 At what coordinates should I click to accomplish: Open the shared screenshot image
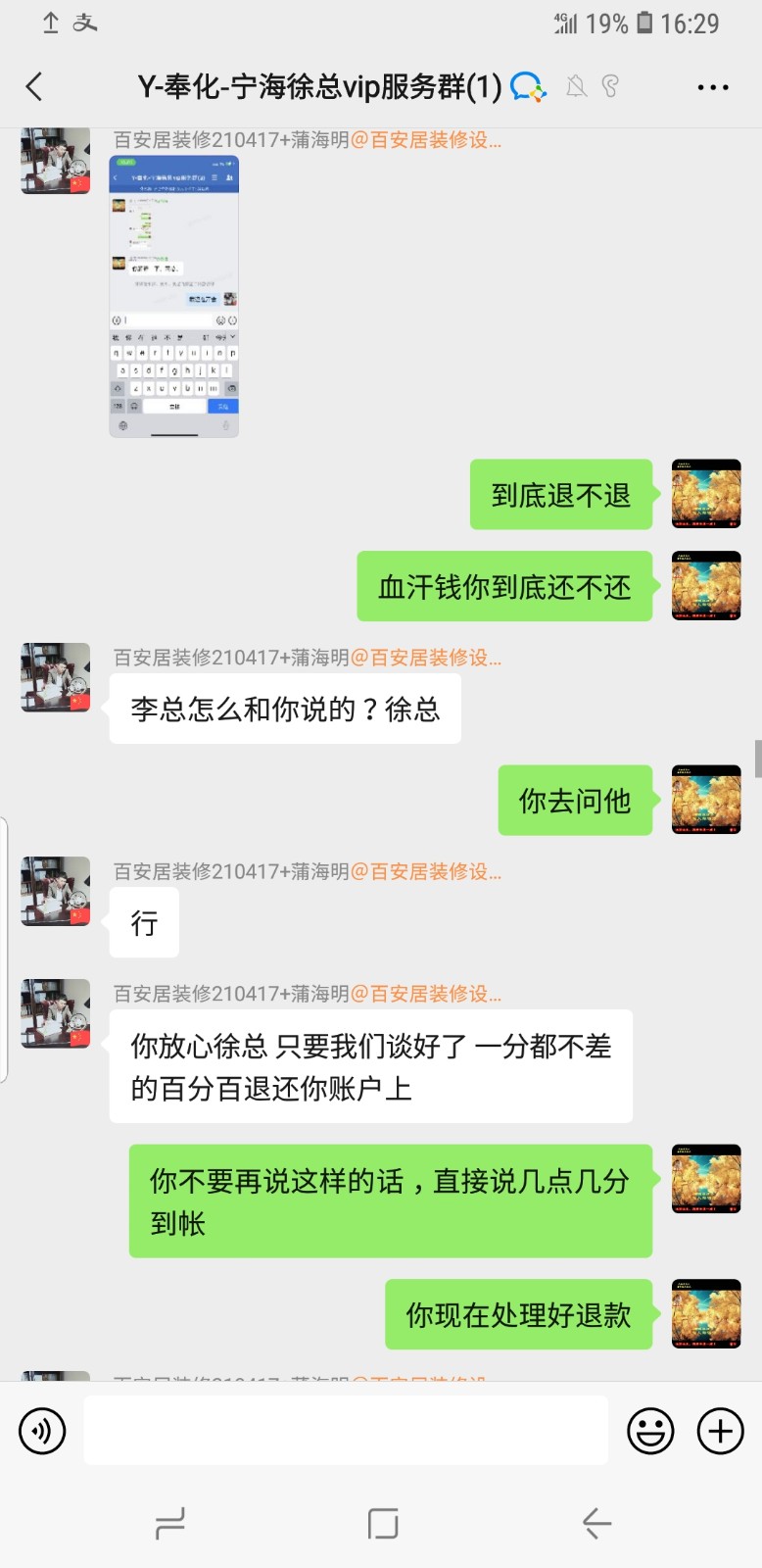click(x=174, y=296)
